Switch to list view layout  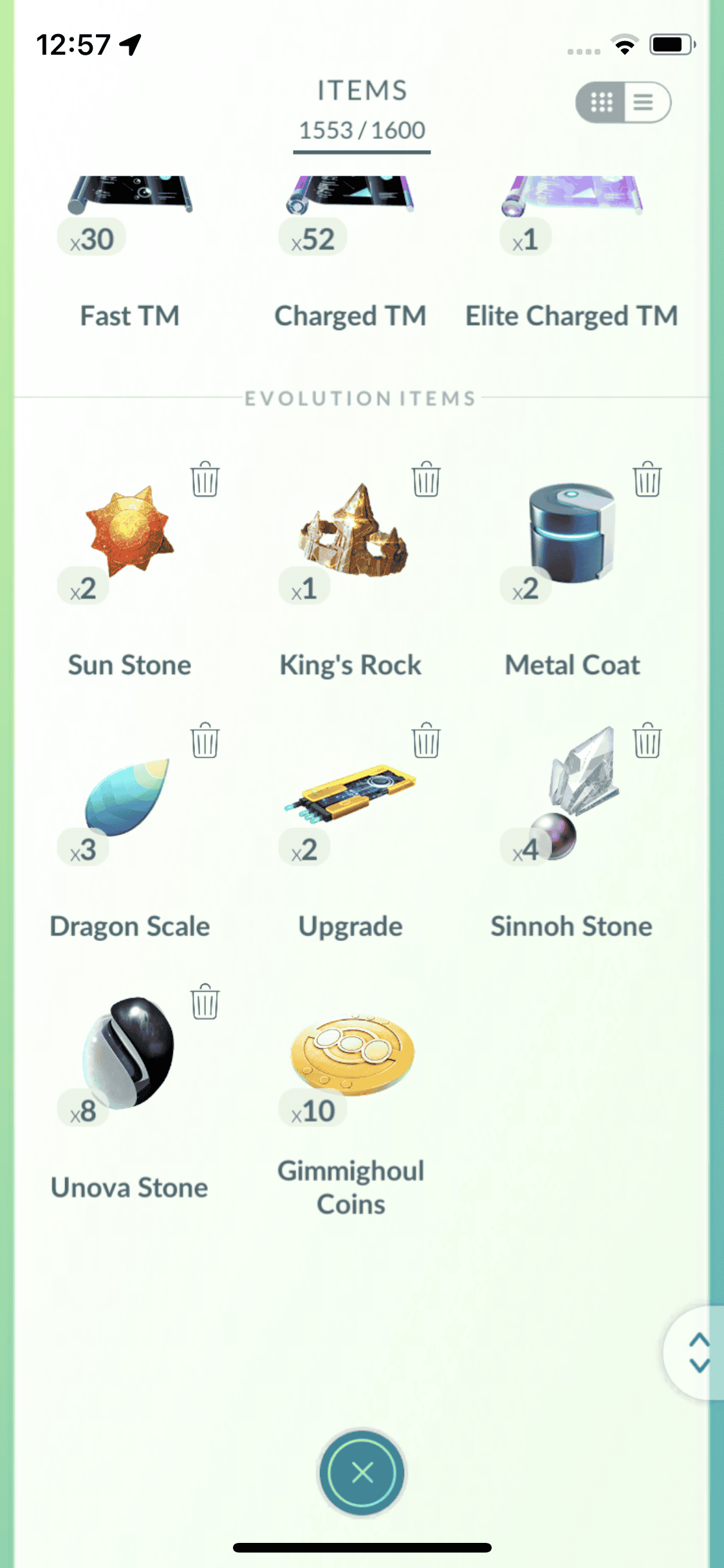[x=644, y=102]
